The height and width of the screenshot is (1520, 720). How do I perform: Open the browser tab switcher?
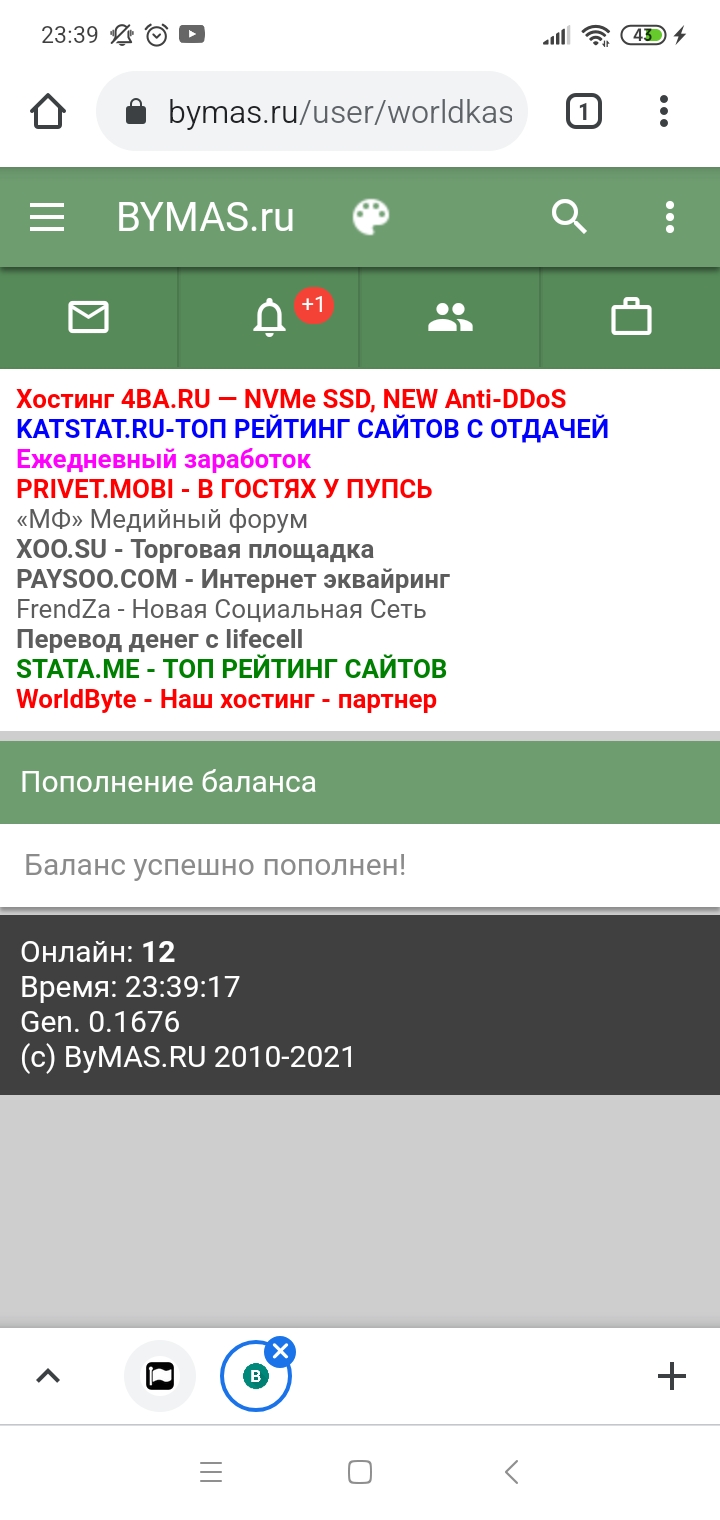click(583, 111)
